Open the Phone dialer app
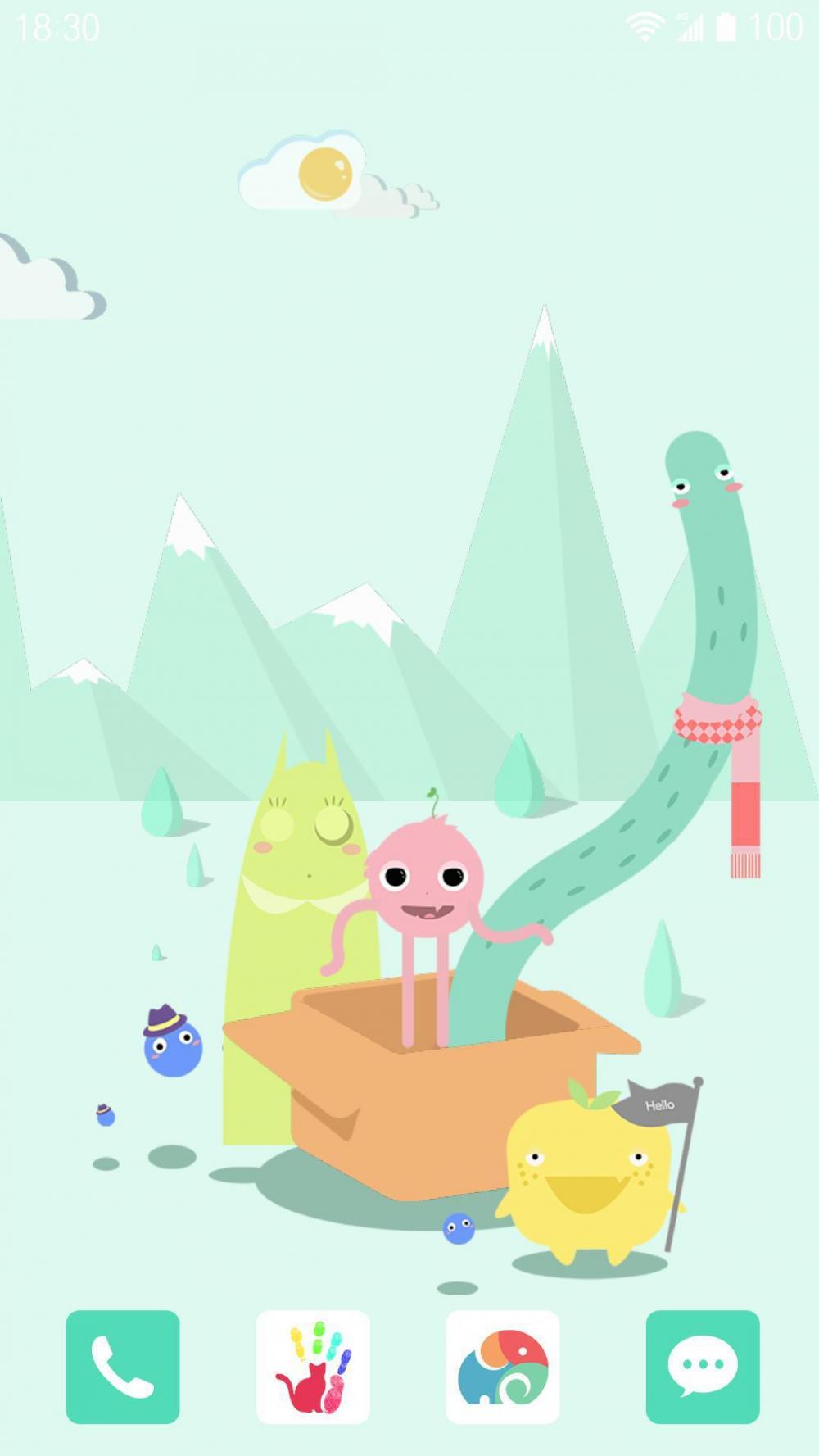 (x=123, y=1366)
